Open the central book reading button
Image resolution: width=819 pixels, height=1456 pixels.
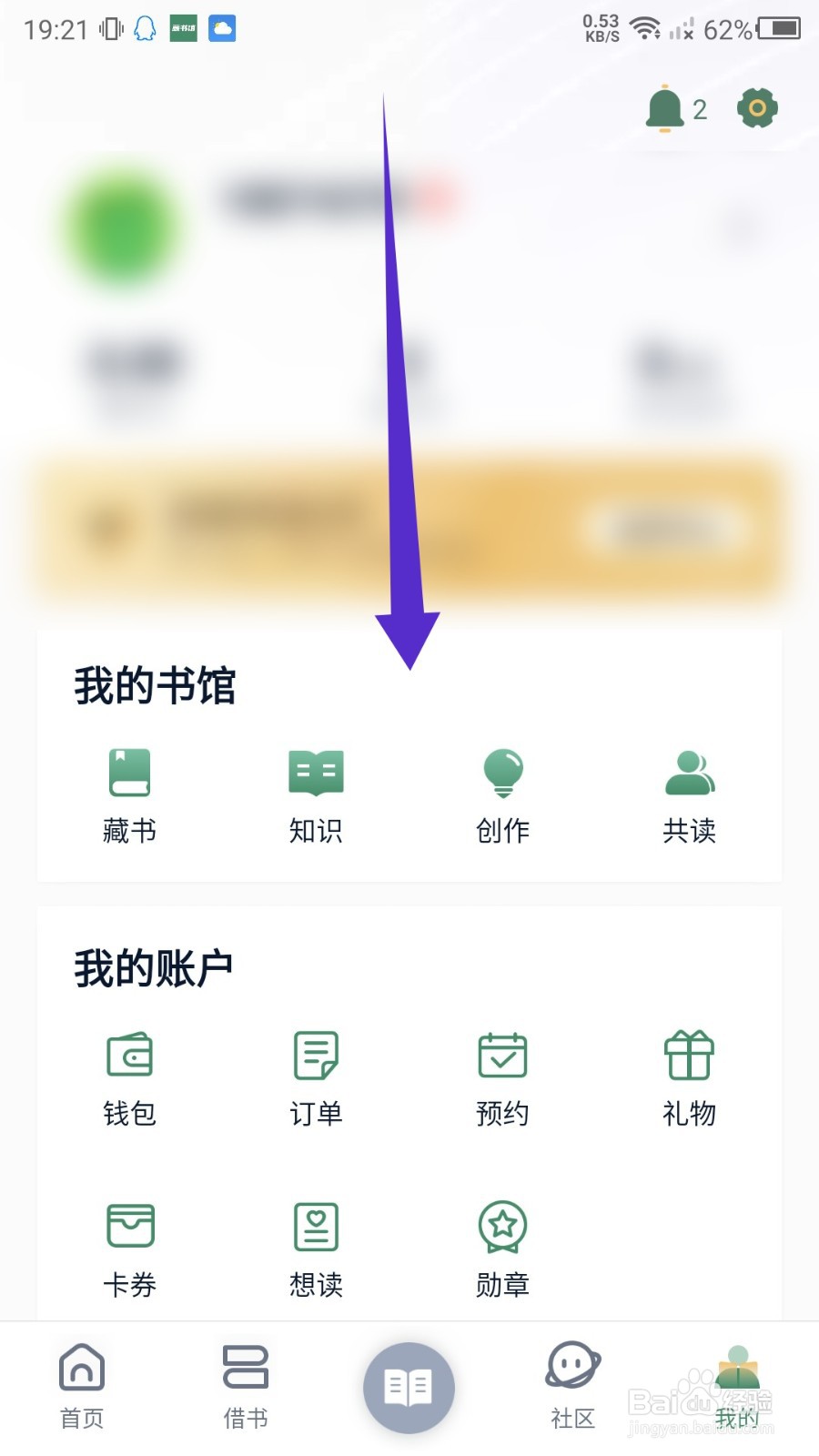tap(409, 1386)
